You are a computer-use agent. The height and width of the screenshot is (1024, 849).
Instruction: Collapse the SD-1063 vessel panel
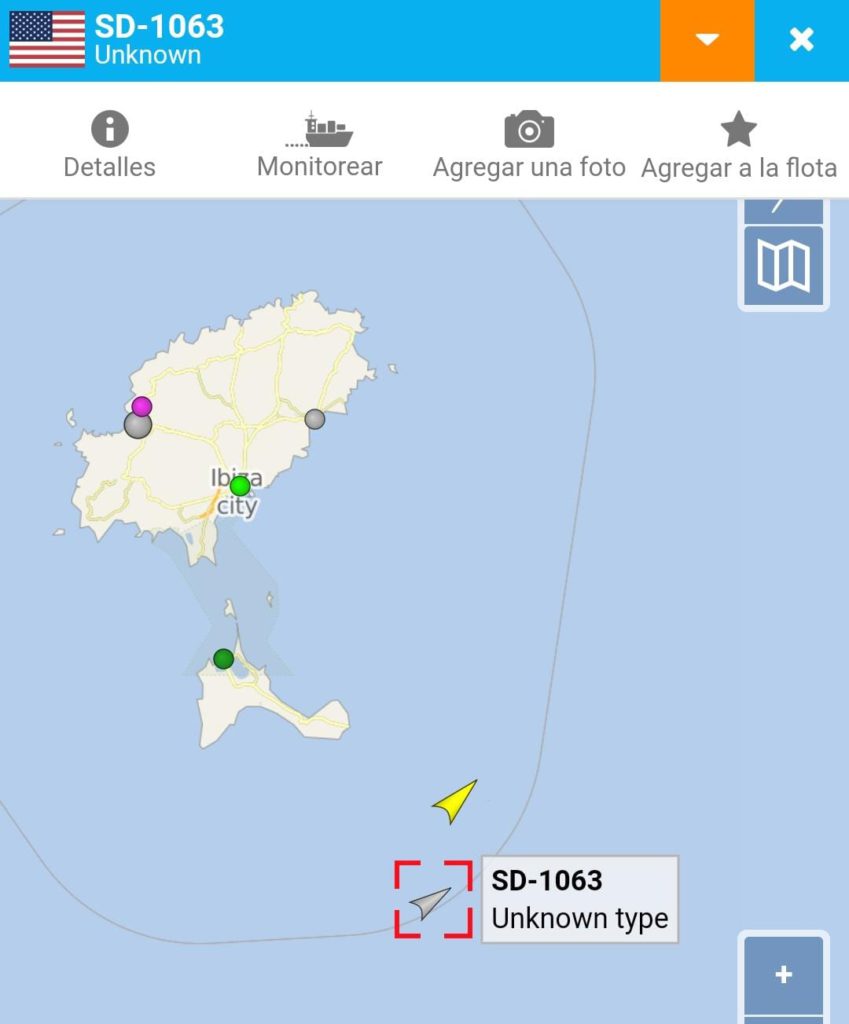click(707, 40)
